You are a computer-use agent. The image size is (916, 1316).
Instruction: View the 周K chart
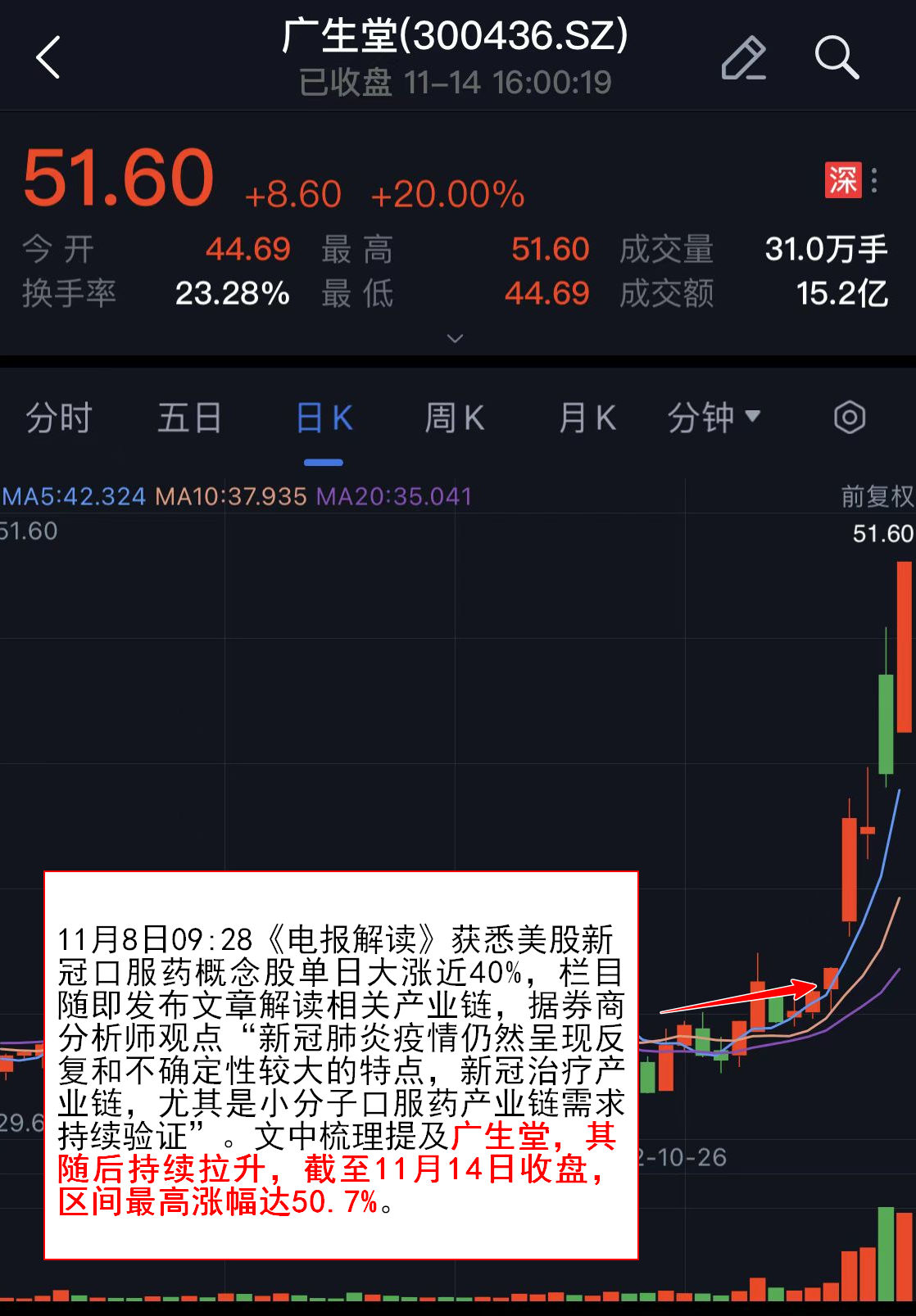pos(454,418)
